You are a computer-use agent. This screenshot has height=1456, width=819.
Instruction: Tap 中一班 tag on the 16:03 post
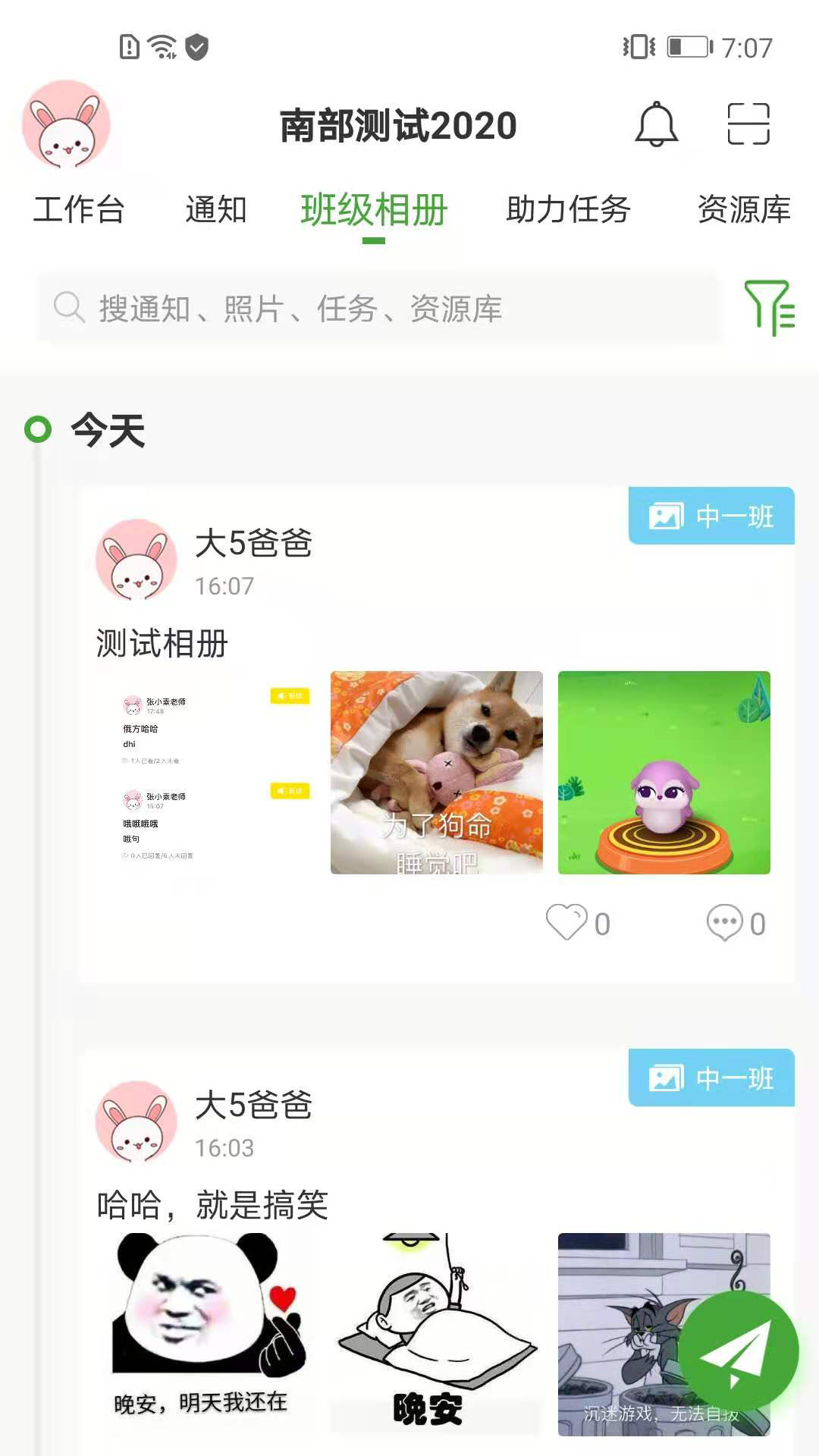click(711, 1078)
